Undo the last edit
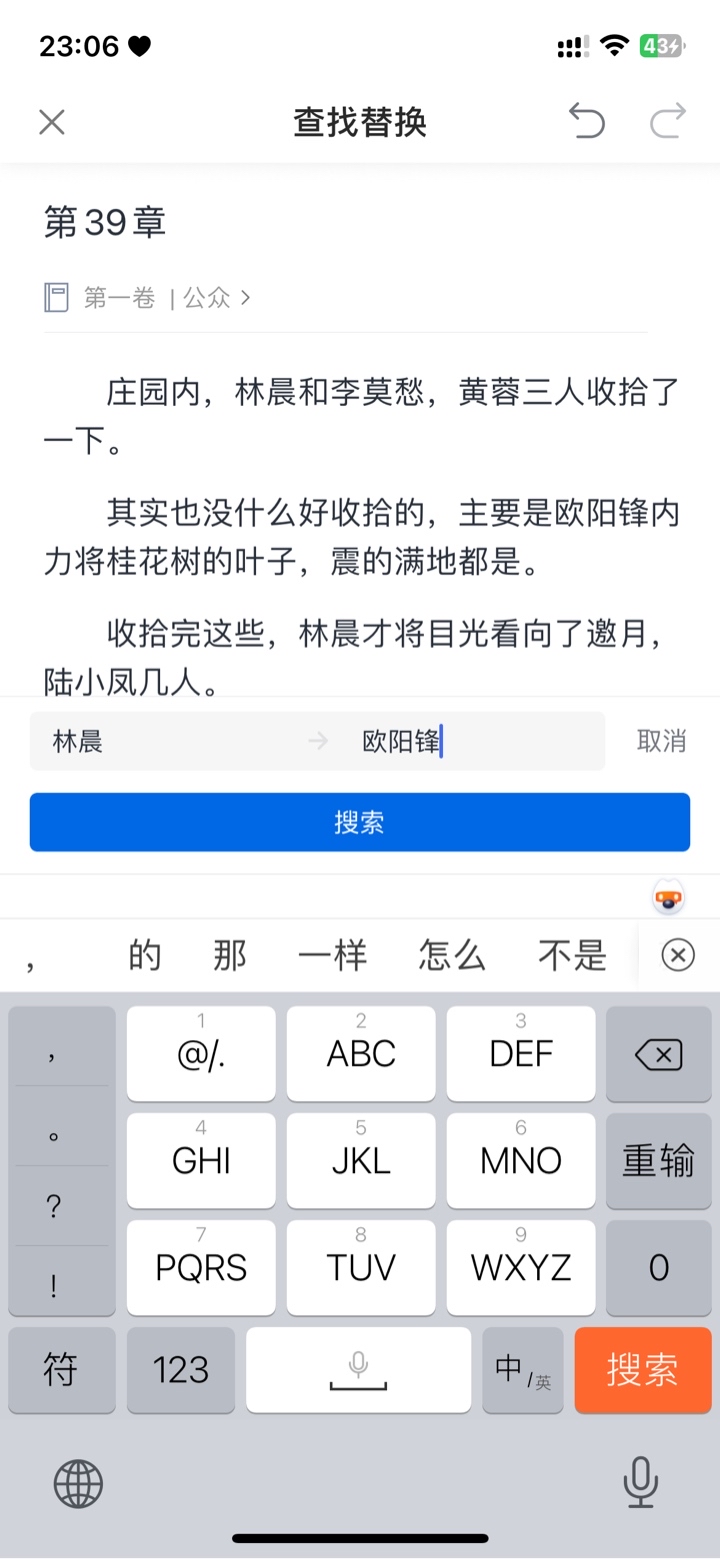 [x=587, y=121]
